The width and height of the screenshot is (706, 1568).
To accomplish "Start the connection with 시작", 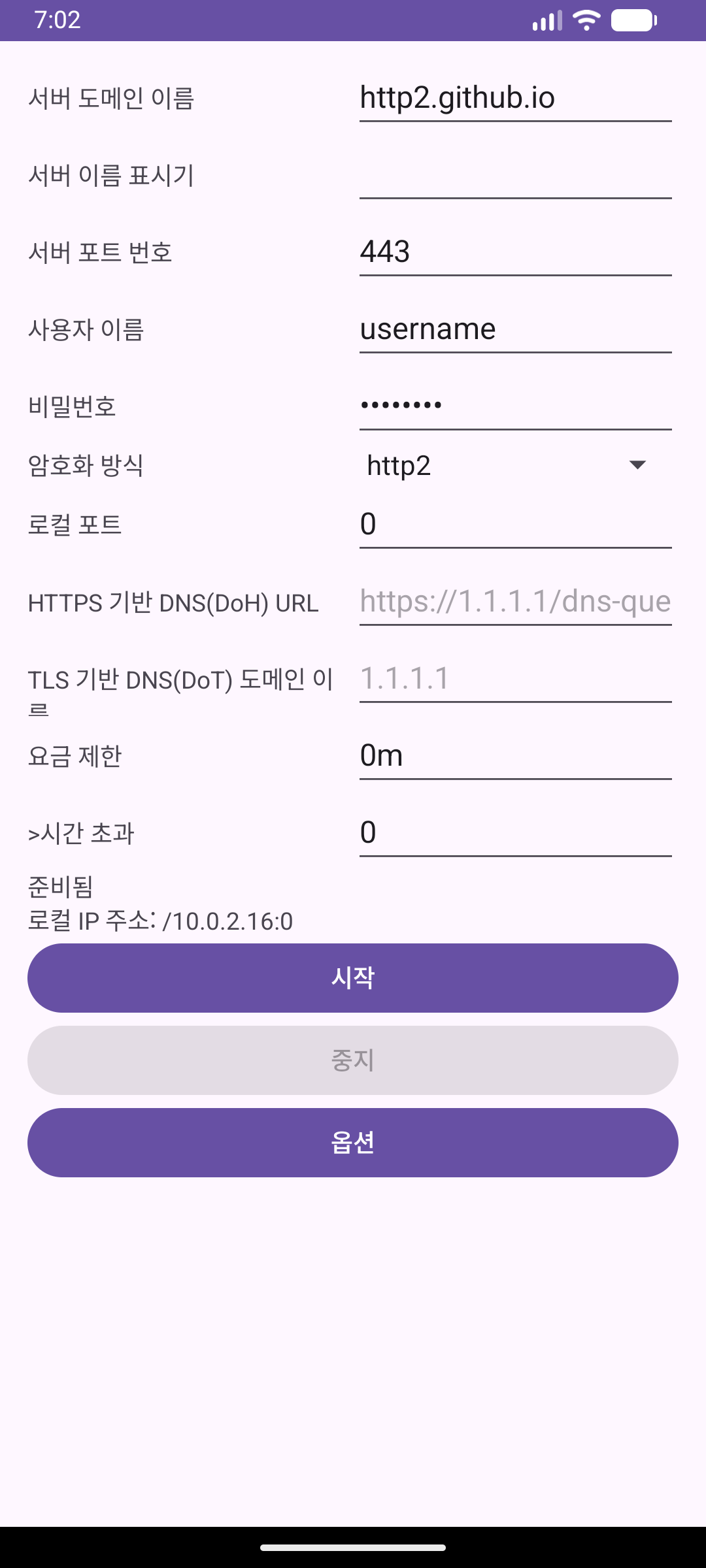I will pyautogui.click(x=353, y=978).
